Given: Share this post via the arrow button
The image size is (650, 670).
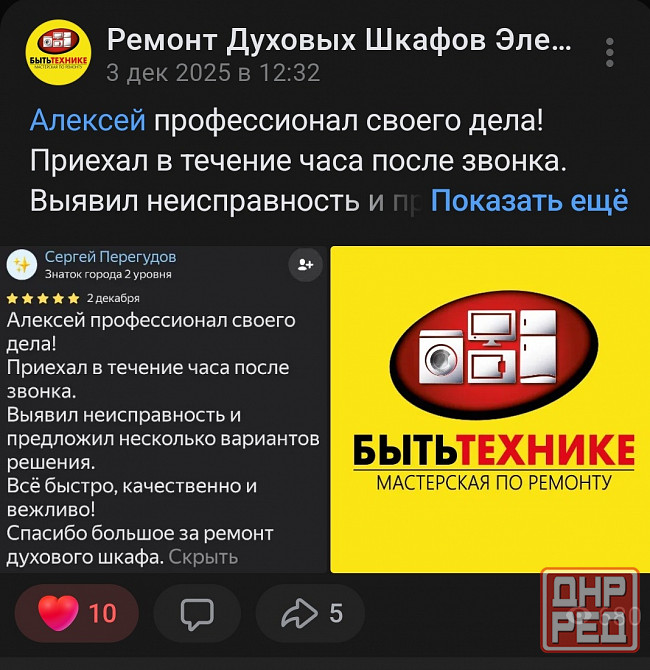Looking at the screenshot, I should [x=312, y=613].
